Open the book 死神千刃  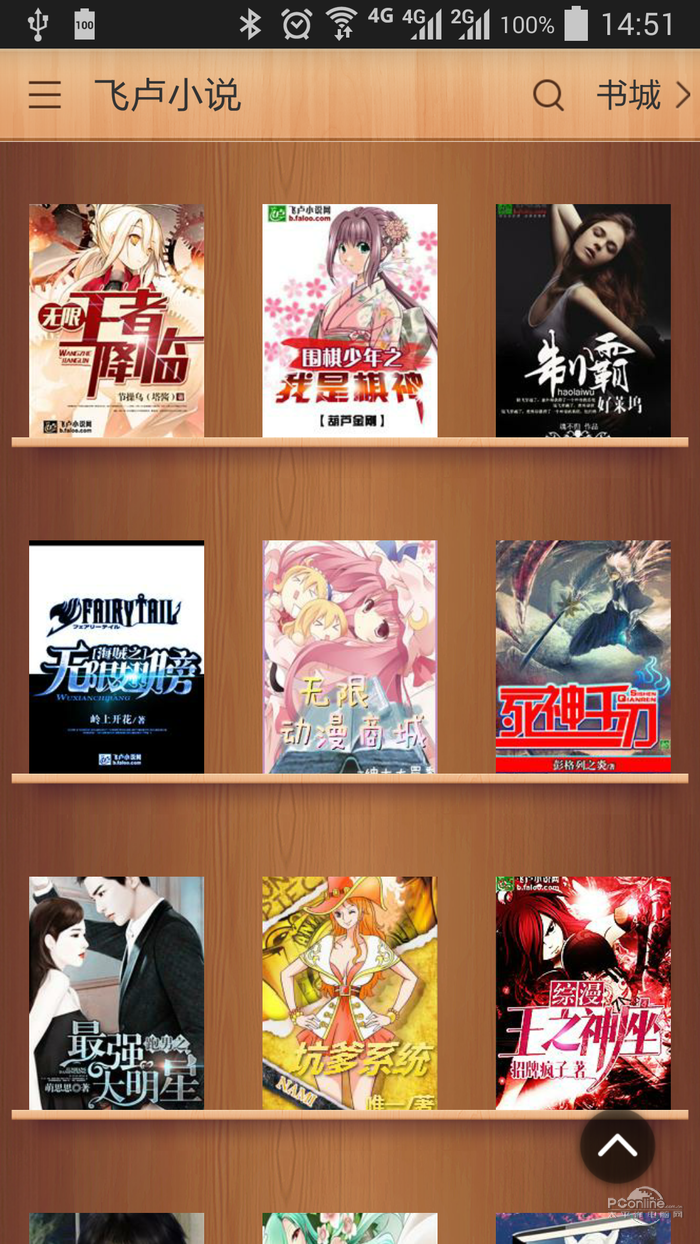point(583,656)
